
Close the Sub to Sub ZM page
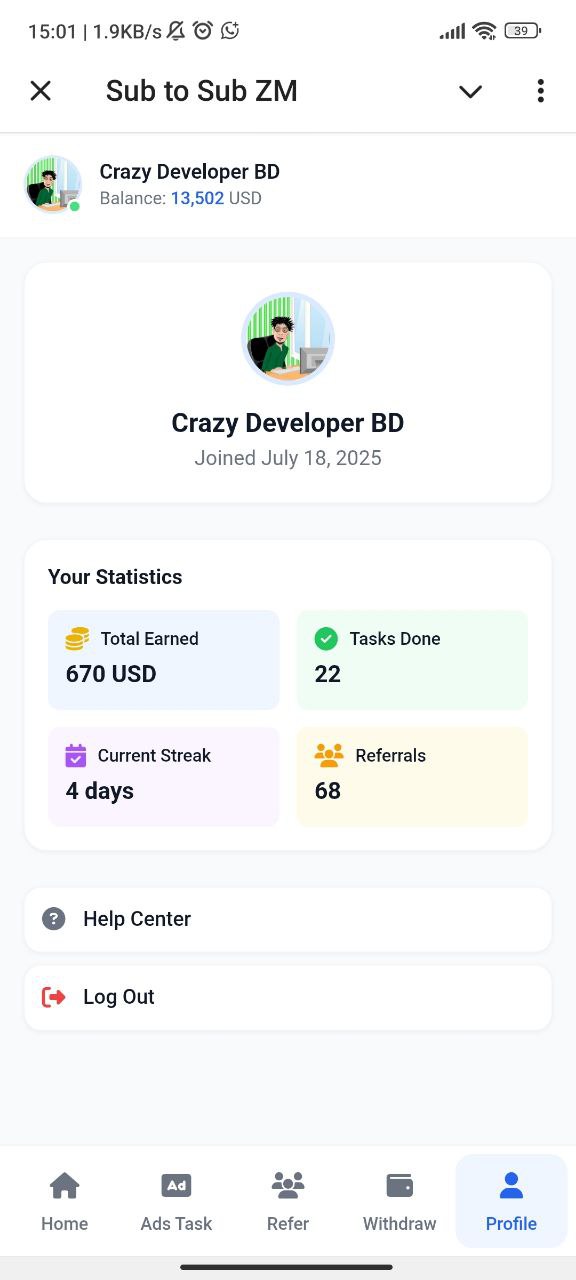[40, 91]
